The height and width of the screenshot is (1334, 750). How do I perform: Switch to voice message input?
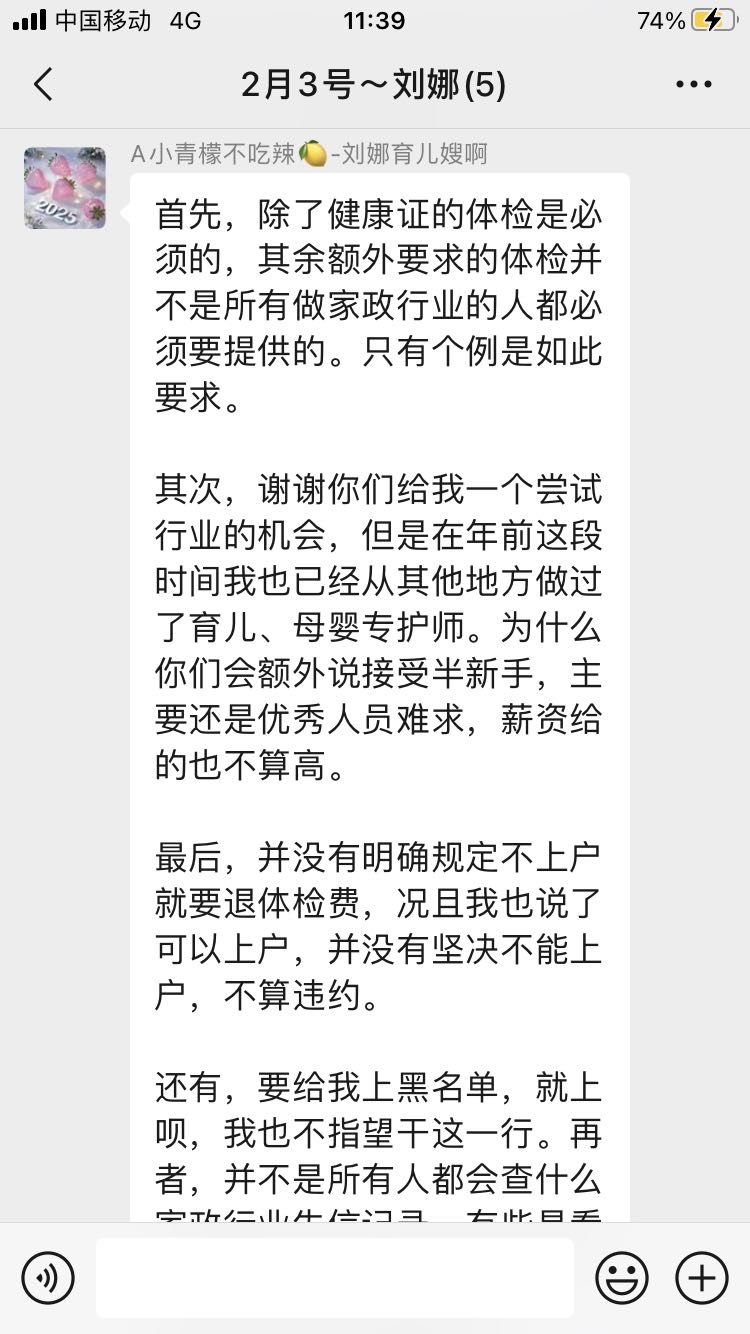coord(48,1277)
